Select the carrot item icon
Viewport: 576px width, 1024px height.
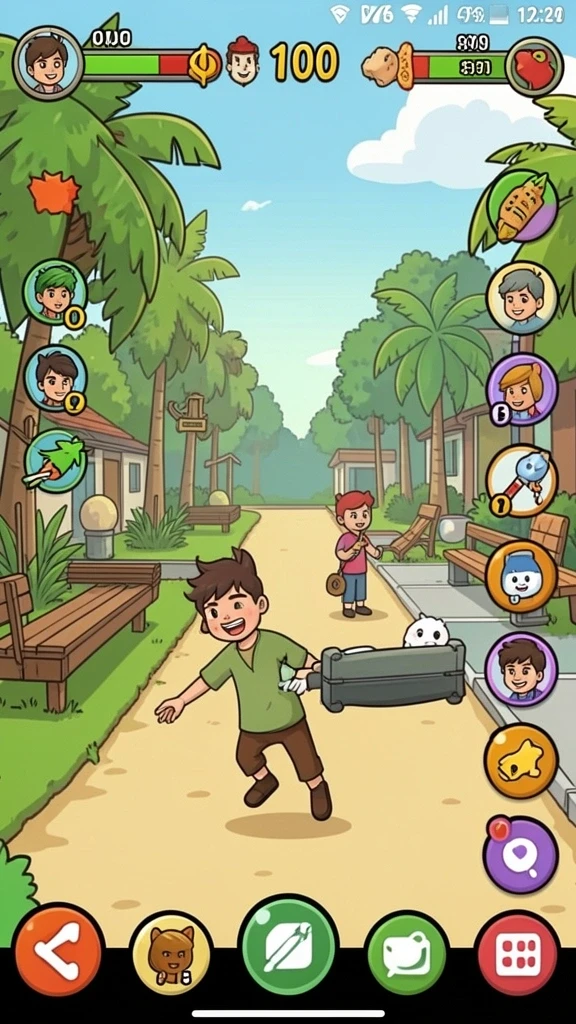[56, 461]
